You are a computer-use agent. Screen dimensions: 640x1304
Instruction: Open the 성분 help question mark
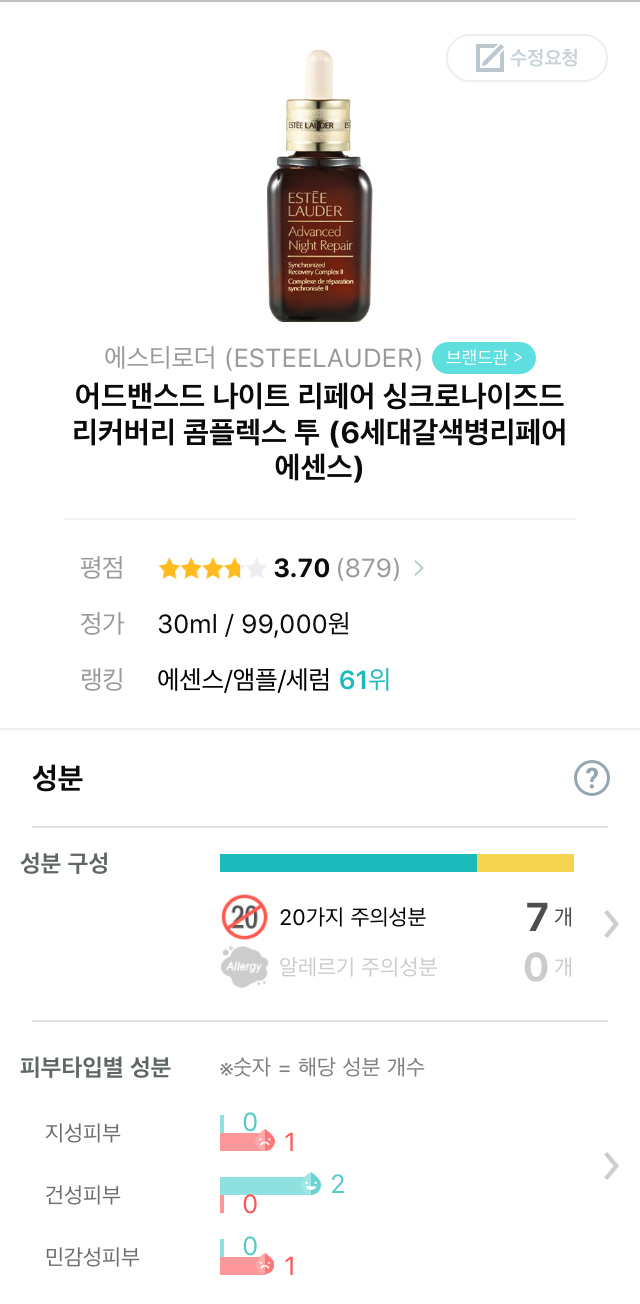pyautogui.click(x=591, y=778)
